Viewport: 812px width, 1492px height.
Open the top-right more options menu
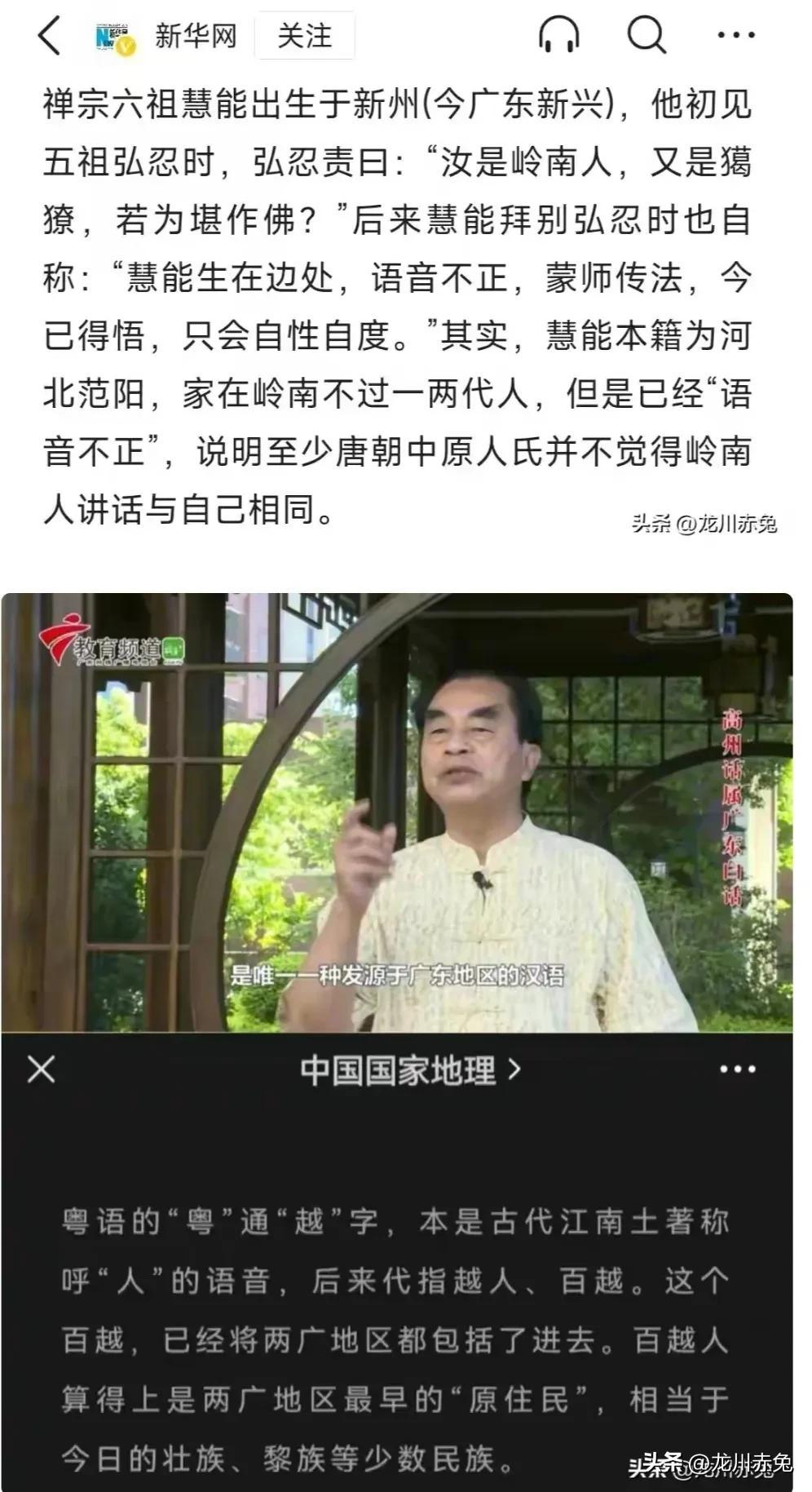[x=735, y=36]
